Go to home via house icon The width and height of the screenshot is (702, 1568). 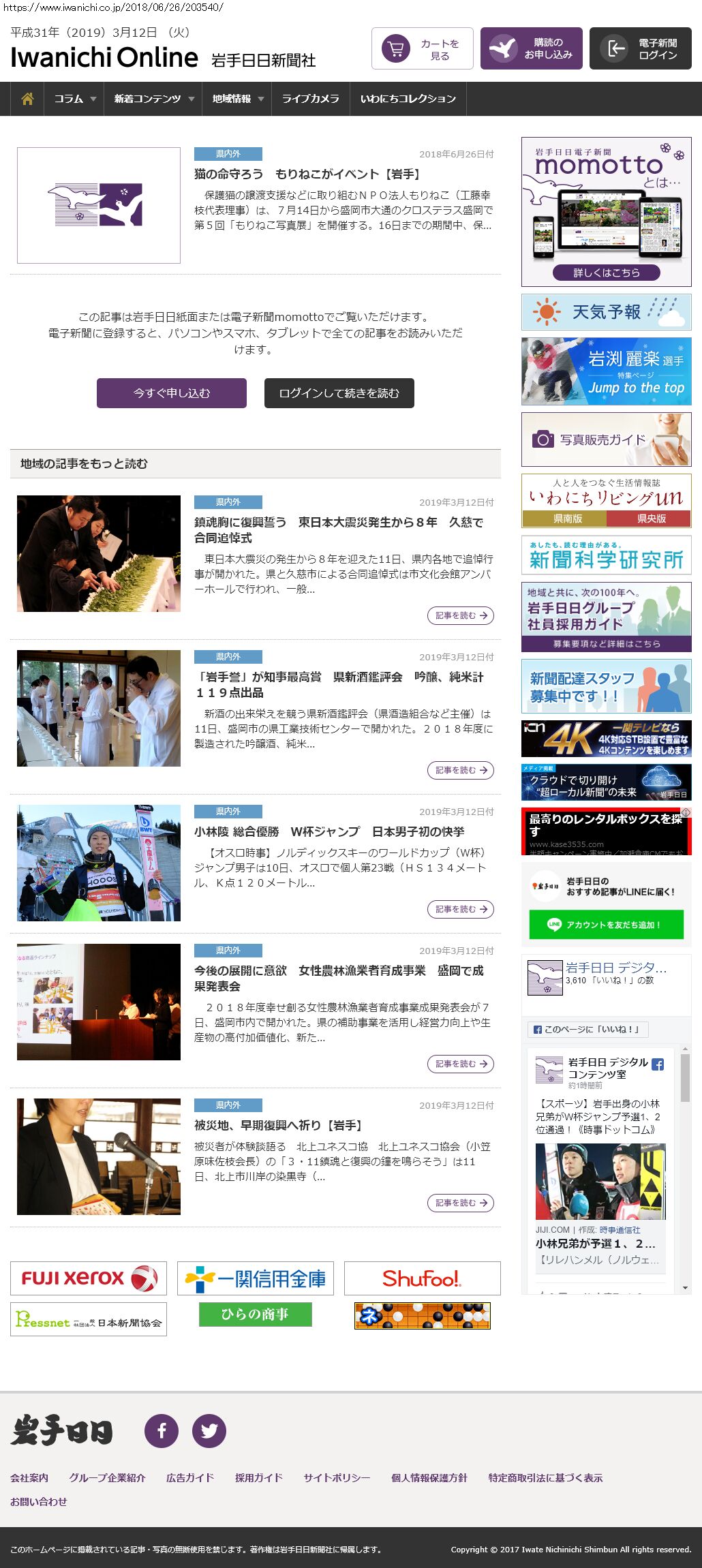pos(27,99)
